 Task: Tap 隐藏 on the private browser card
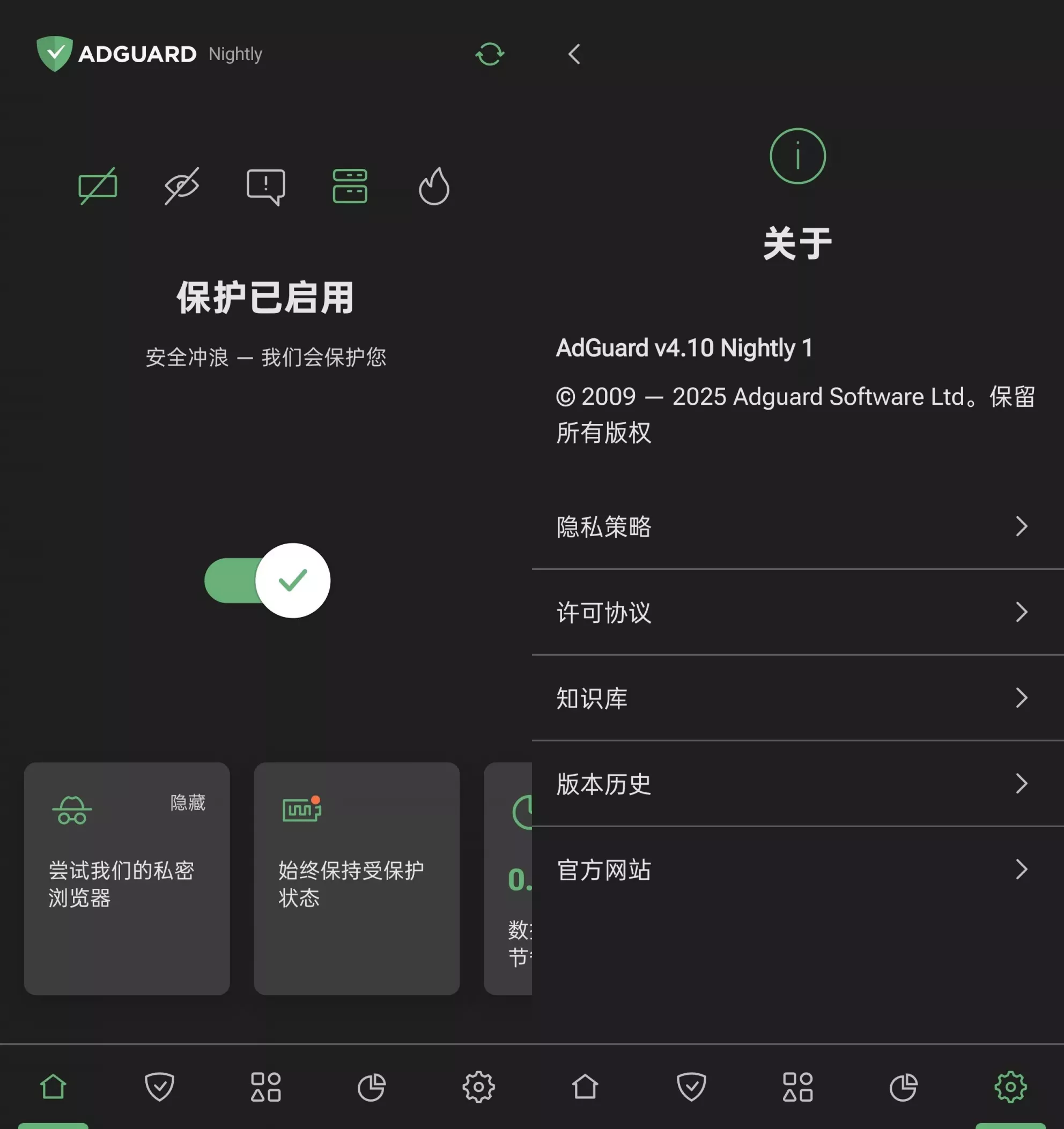point(188,803)
